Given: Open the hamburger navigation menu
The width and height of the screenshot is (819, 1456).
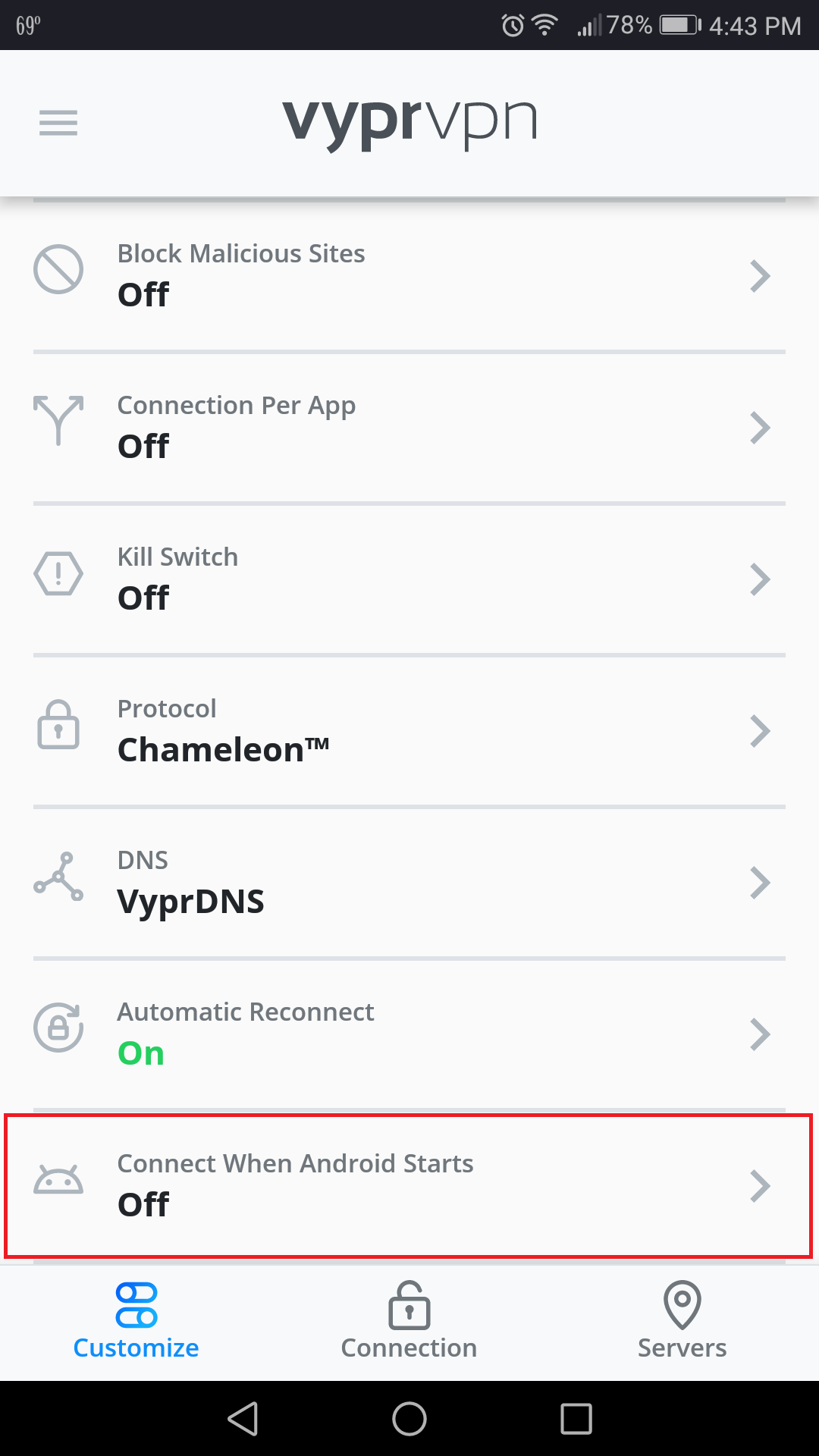Looking at the screenshot, I should (58, 123).
